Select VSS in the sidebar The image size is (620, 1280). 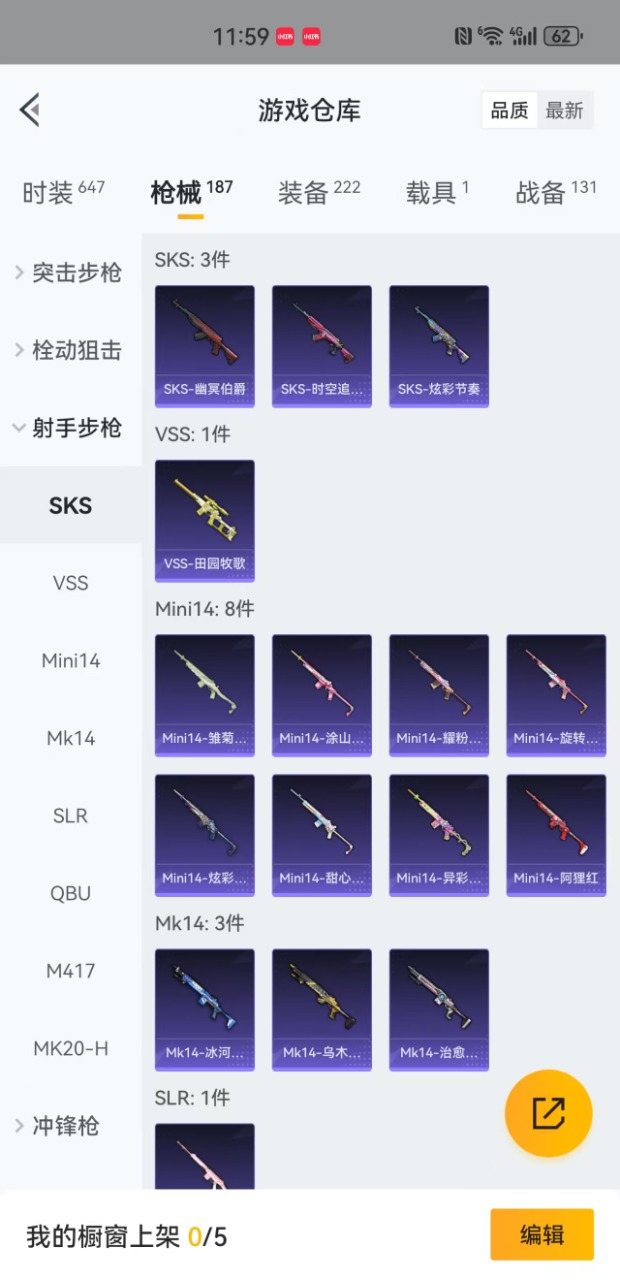click(x=70, y=583)
